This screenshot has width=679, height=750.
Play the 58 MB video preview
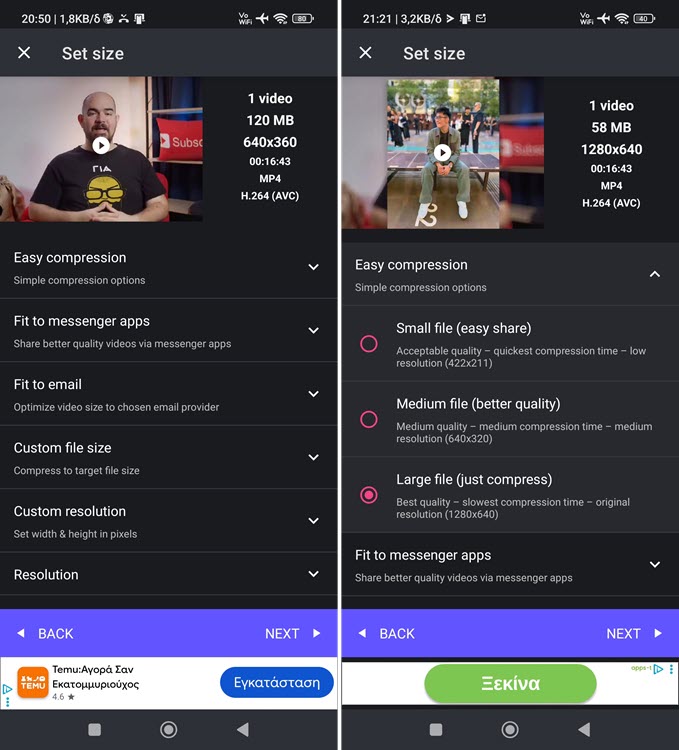pos(442,152)
